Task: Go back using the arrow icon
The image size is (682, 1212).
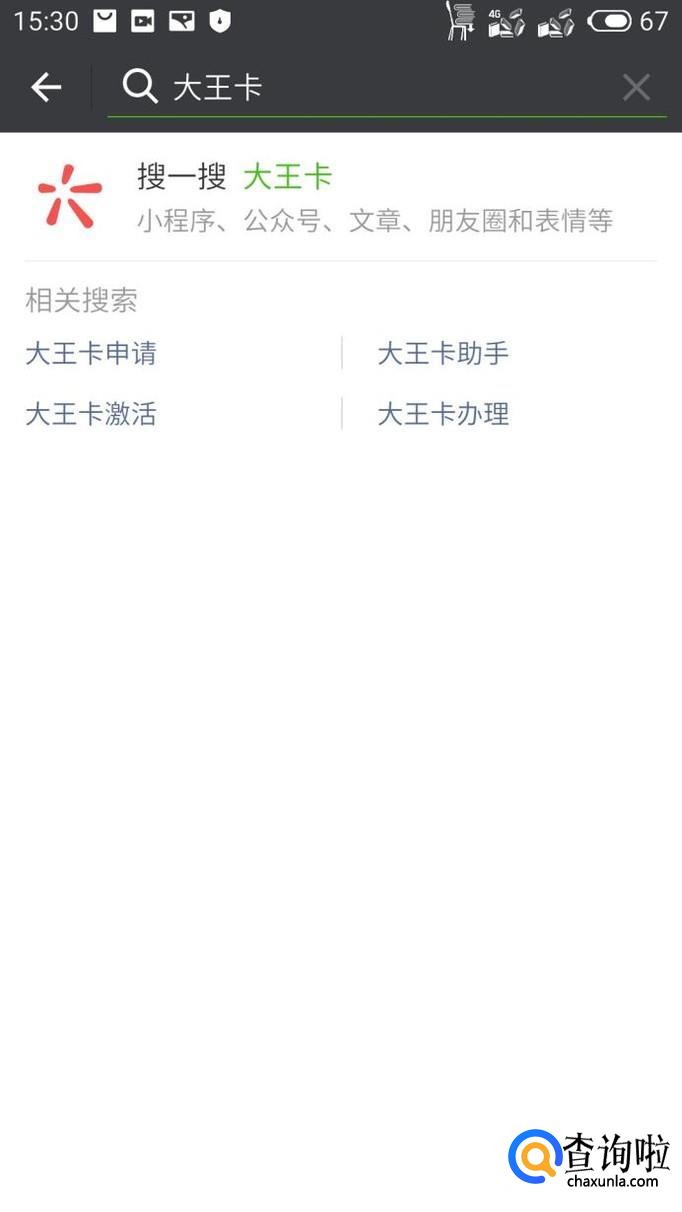Action: tap(46, 88)
